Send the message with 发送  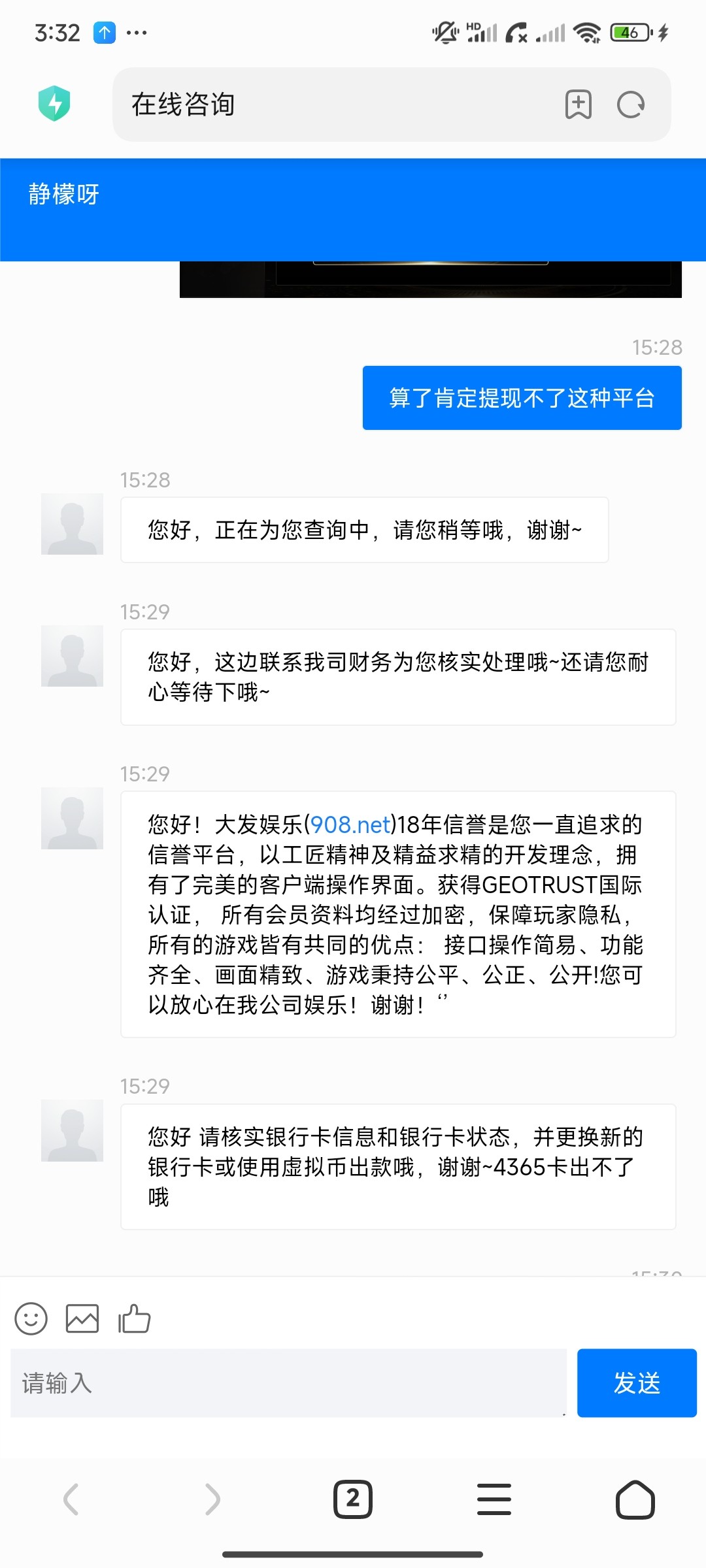[637, 1383]
